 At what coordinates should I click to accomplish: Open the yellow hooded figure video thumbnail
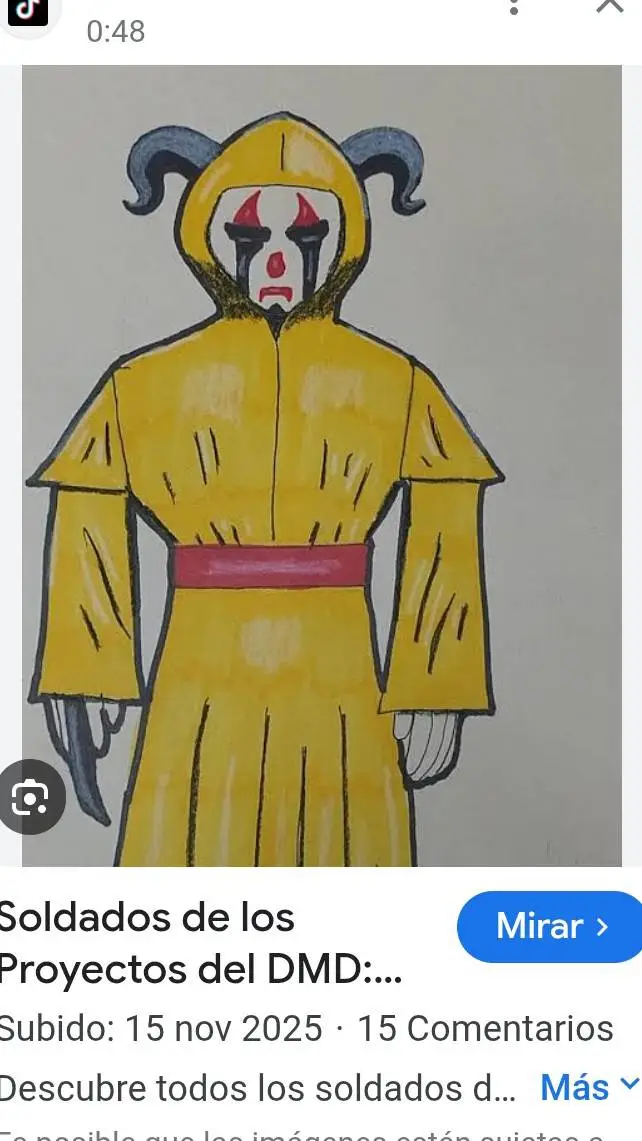pos(322,466)
